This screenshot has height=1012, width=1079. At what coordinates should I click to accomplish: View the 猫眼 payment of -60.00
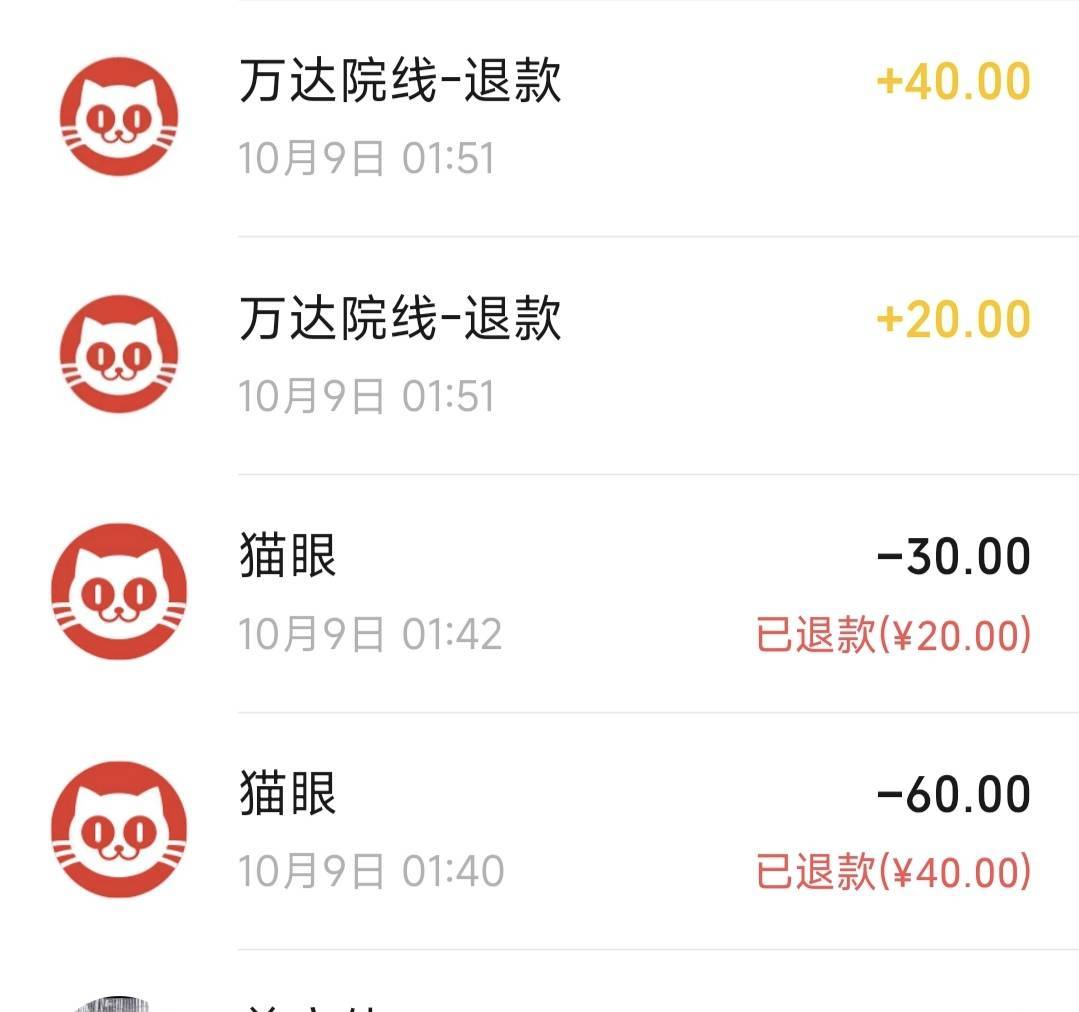(540, 831)
